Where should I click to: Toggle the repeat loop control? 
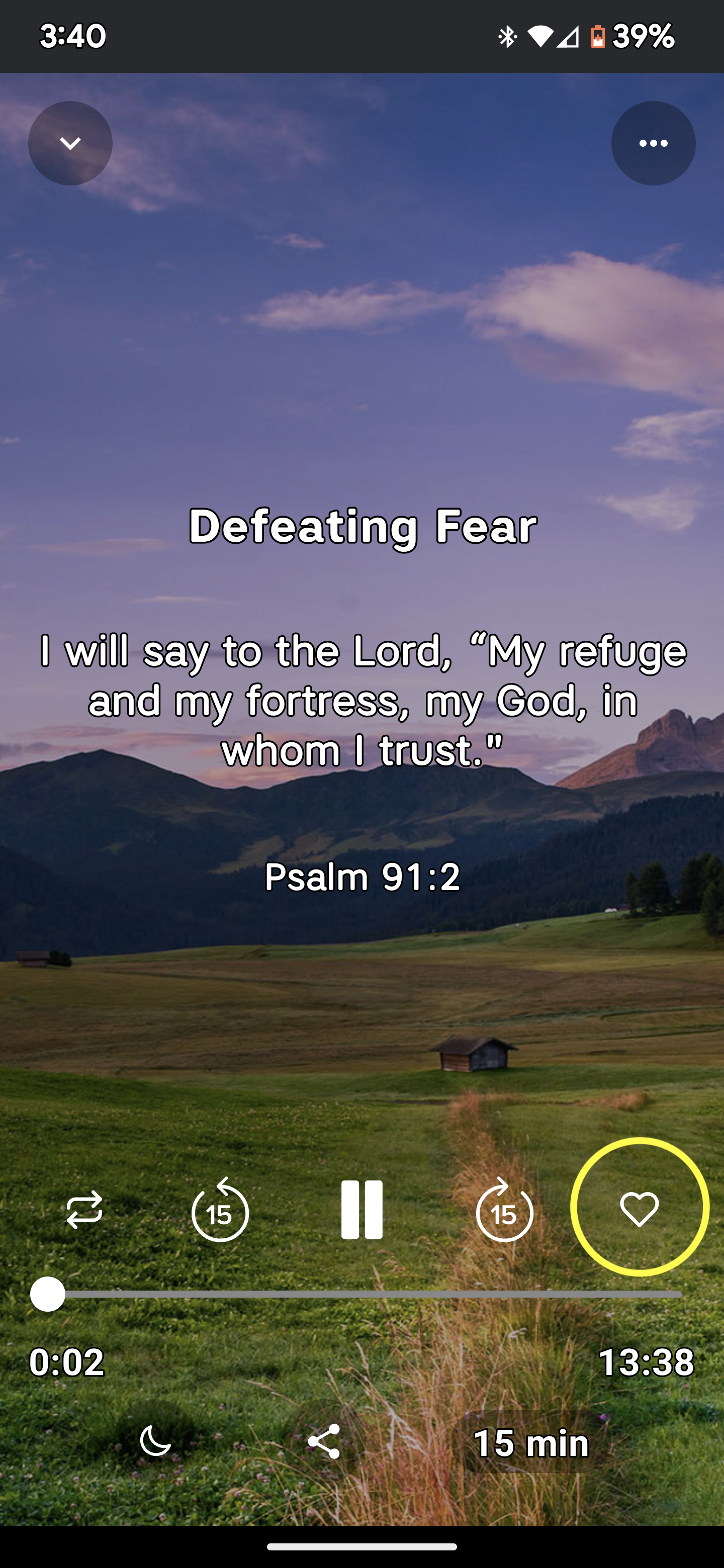tap(84, 1210)
